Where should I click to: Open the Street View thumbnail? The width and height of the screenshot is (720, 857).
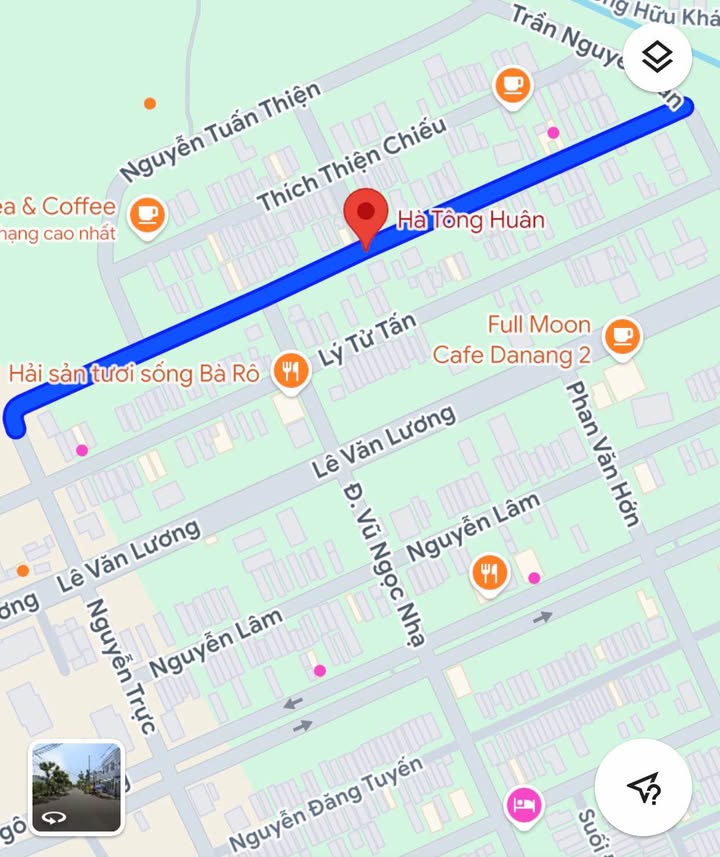tap(76, 787)
